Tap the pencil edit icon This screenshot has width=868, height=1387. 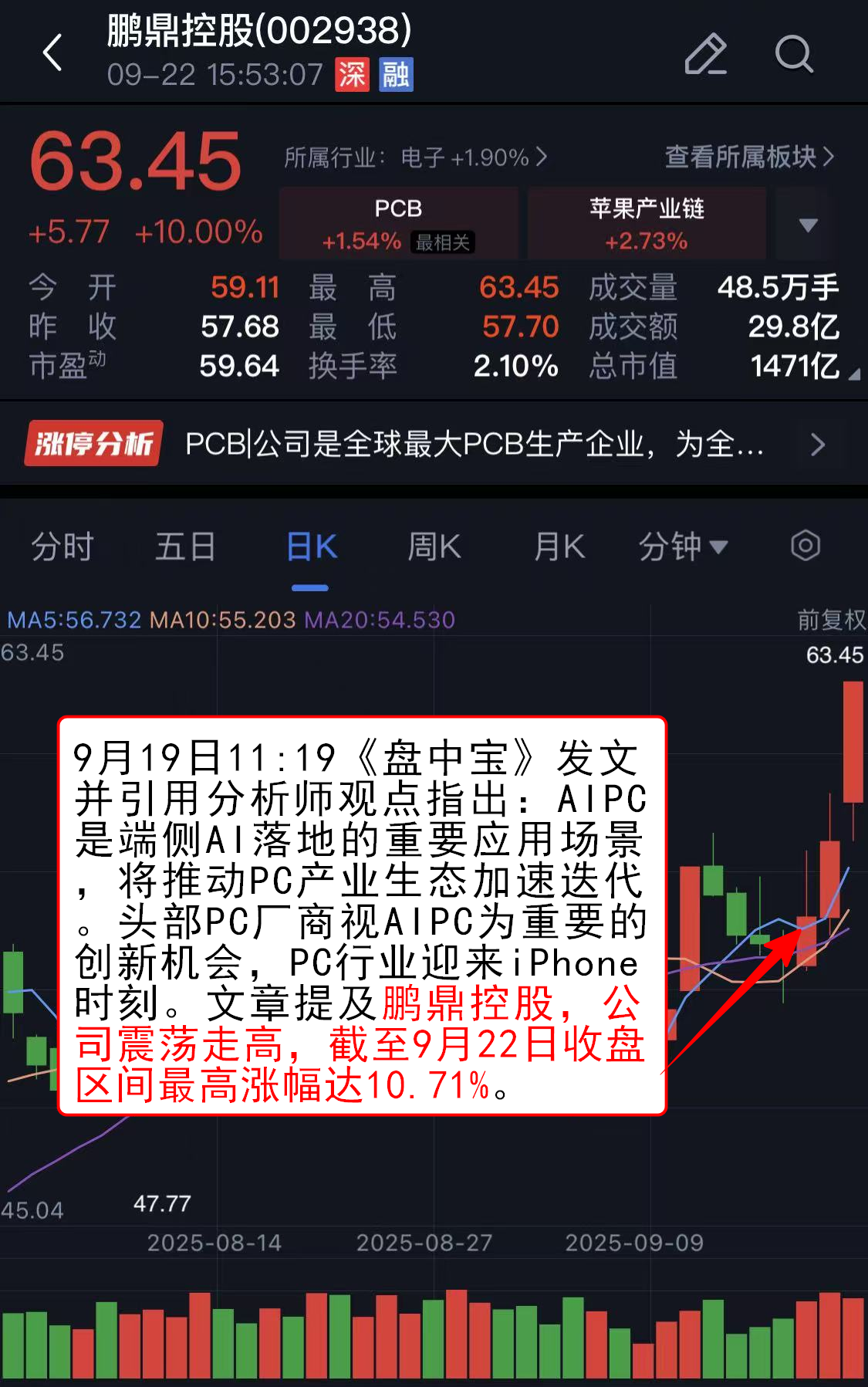(x=705, y=54)
